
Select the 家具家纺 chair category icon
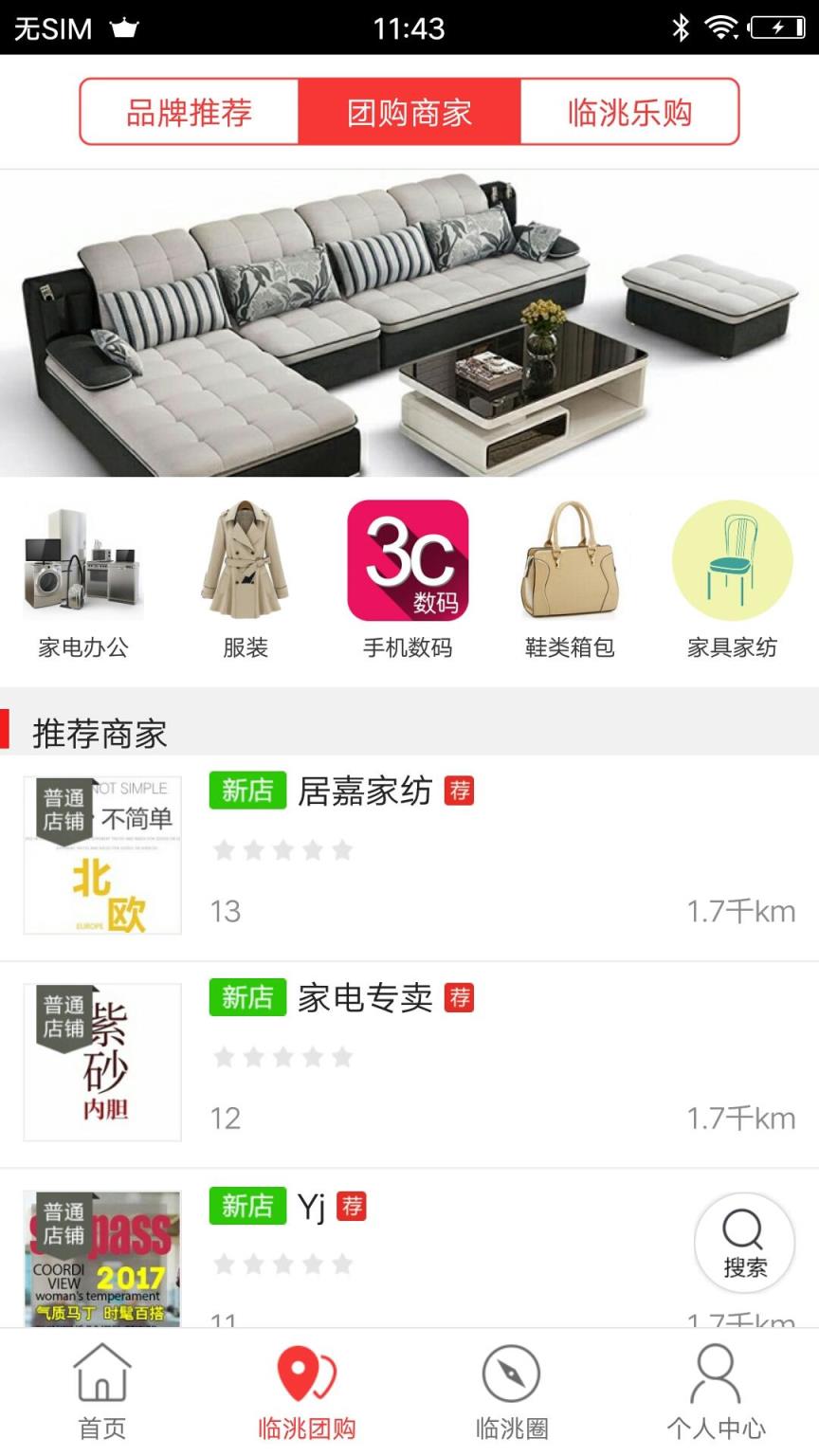(x=732, y=561)
